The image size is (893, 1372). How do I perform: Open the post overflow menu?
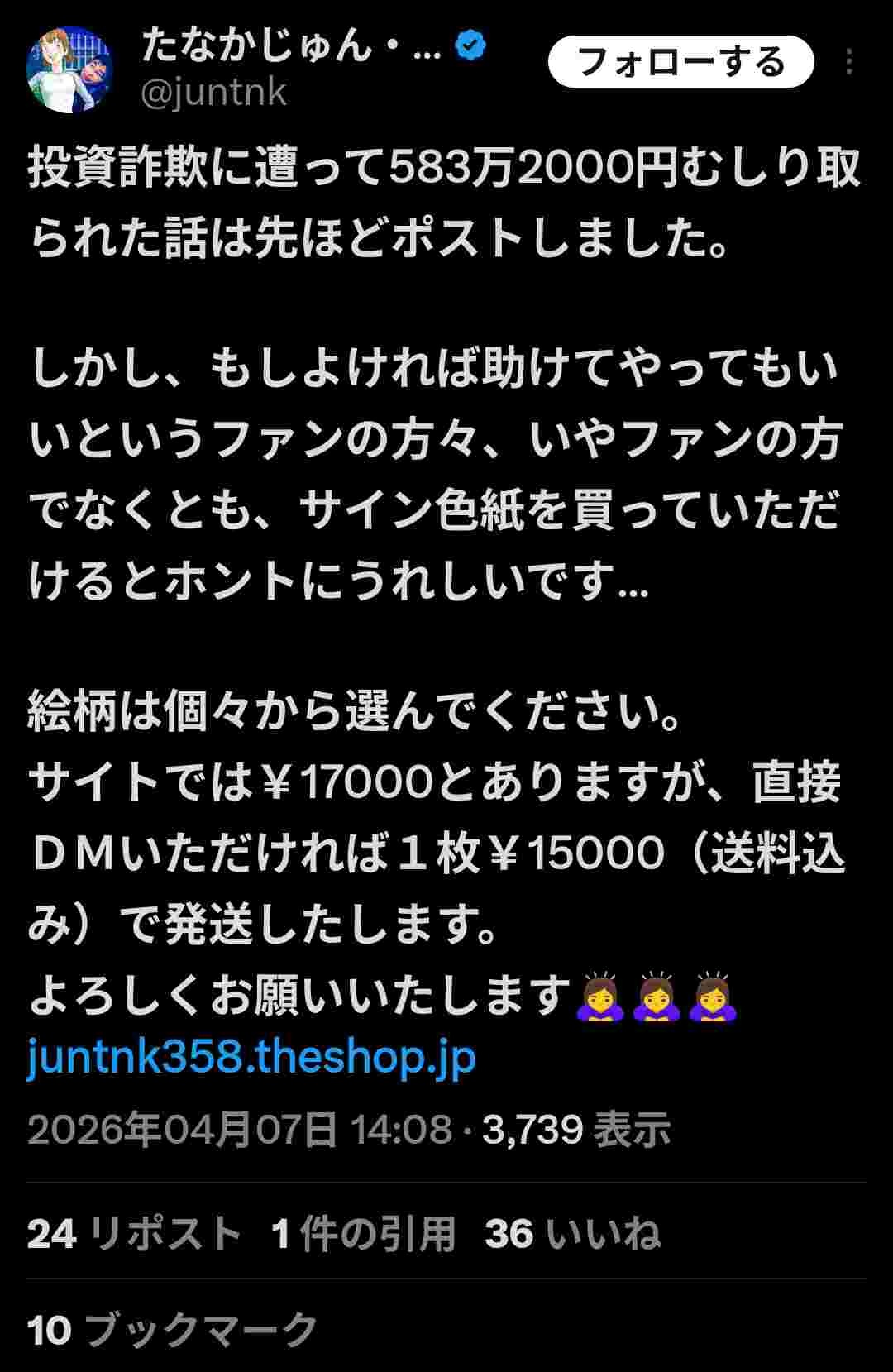point(849,62)
